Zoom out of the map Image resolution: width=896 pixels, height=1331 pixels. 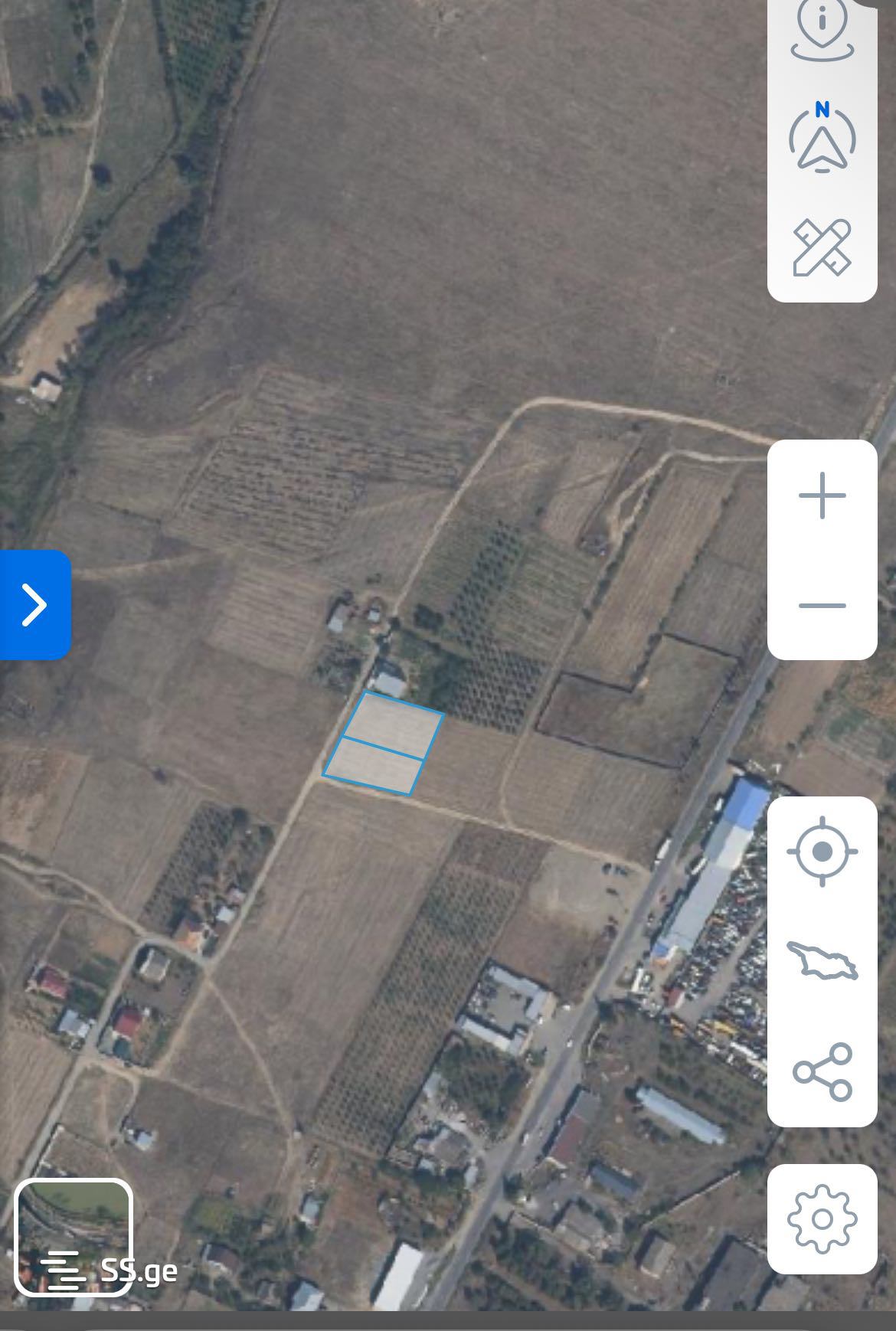click(822, 605)
